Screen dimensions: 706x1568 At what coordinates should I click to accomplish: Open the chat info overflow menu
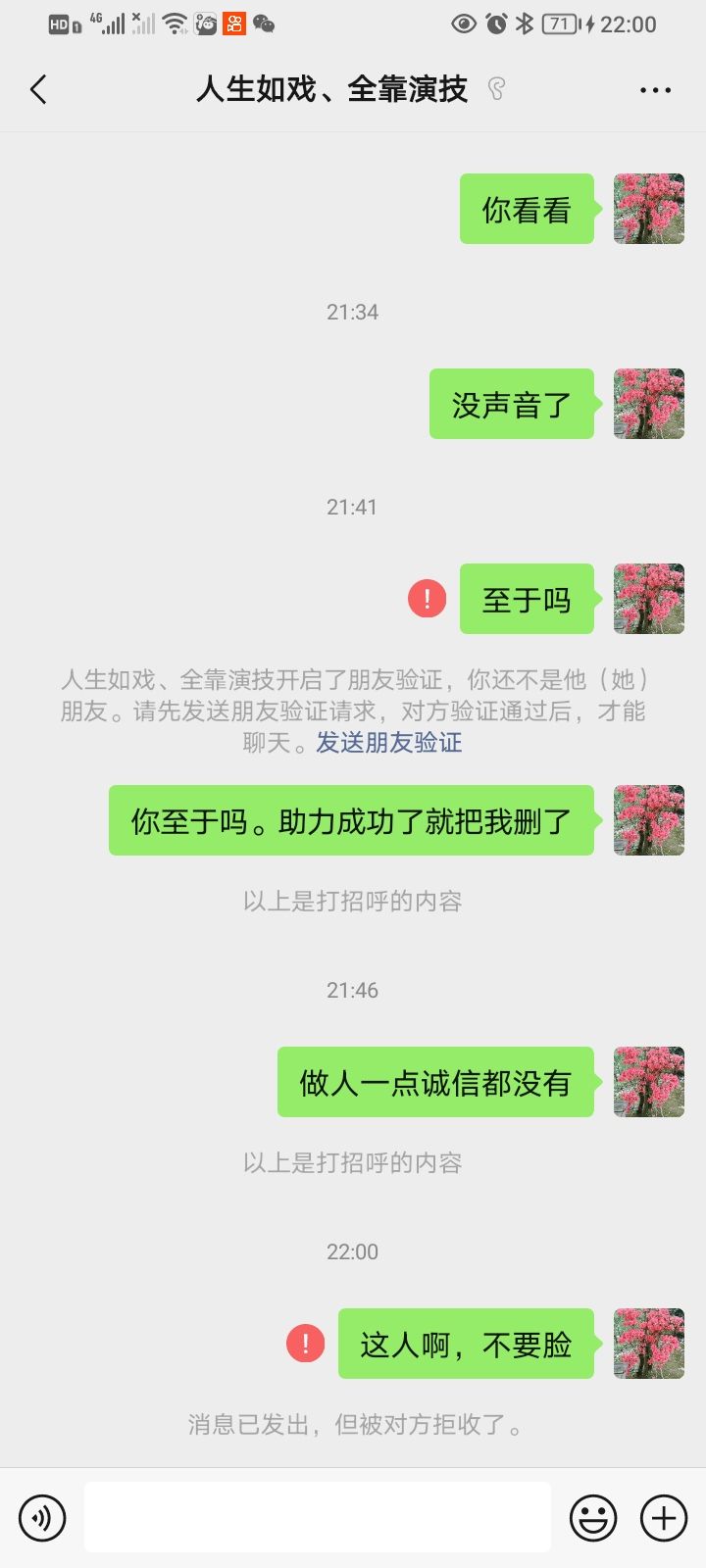654,90
